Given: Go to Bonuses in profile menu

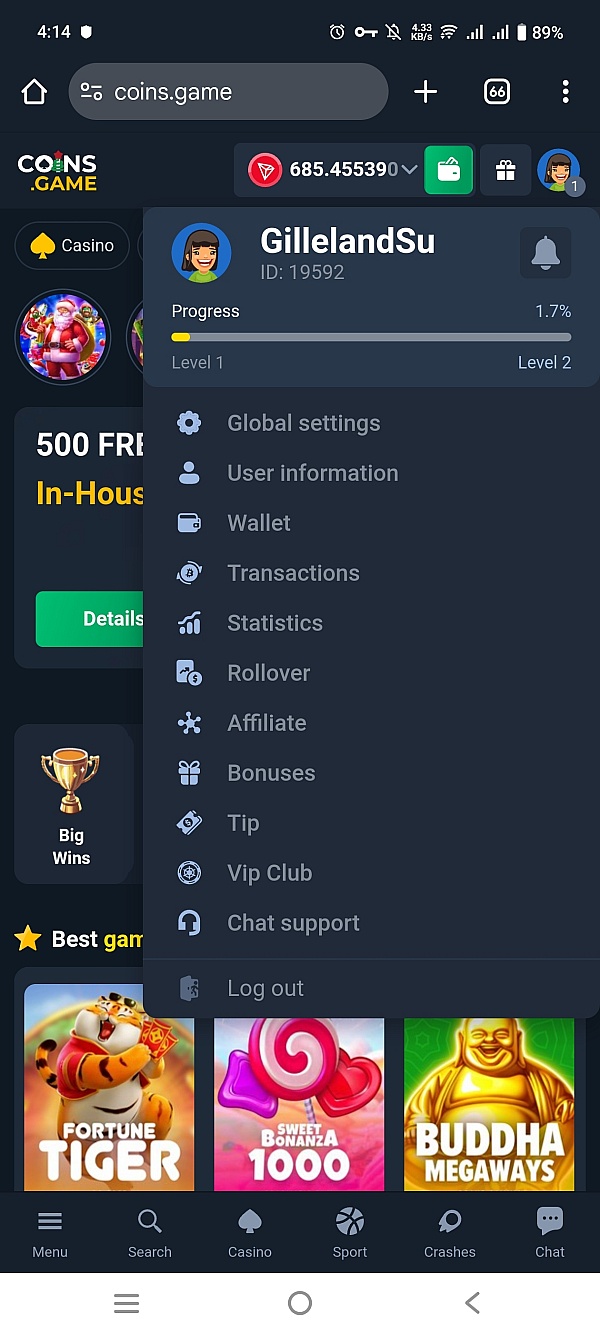Looking at the screenshot, I should pos(271,773).
